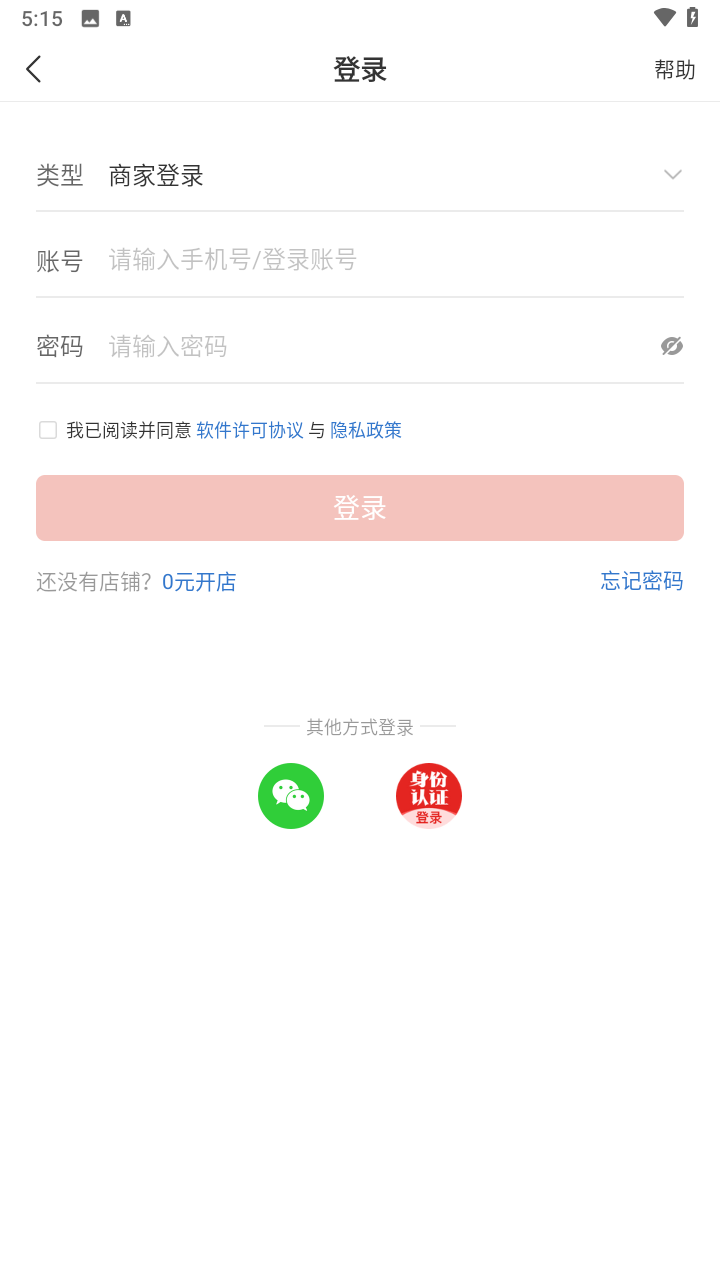Tap the WeChat login icon
Viewport: 720px width, 1280px height.
tap(291, 795)
